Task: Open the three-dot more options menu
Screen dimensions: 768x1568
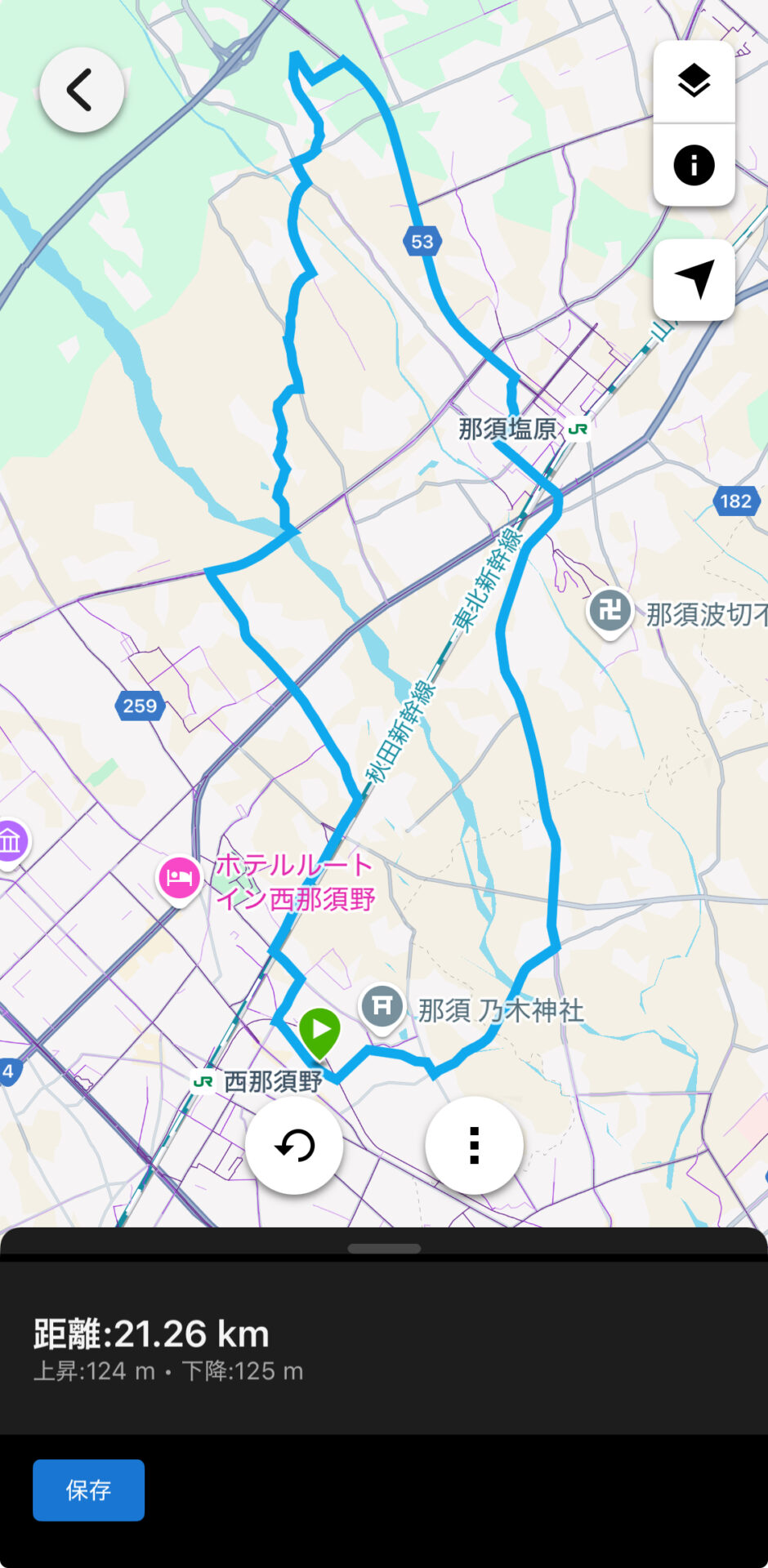Action: 474,1146
